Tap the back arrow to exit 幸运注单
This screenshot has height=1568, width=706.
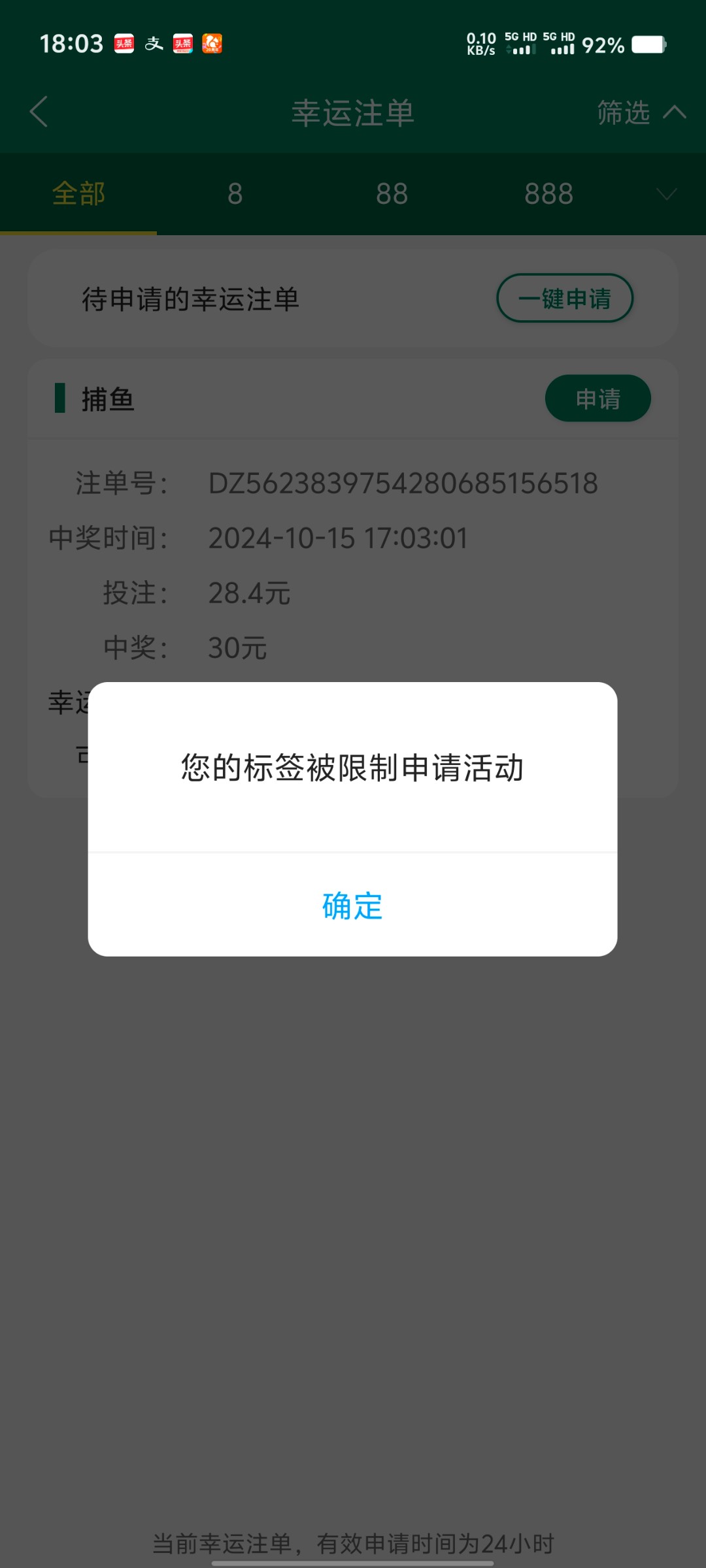point(37,112)
